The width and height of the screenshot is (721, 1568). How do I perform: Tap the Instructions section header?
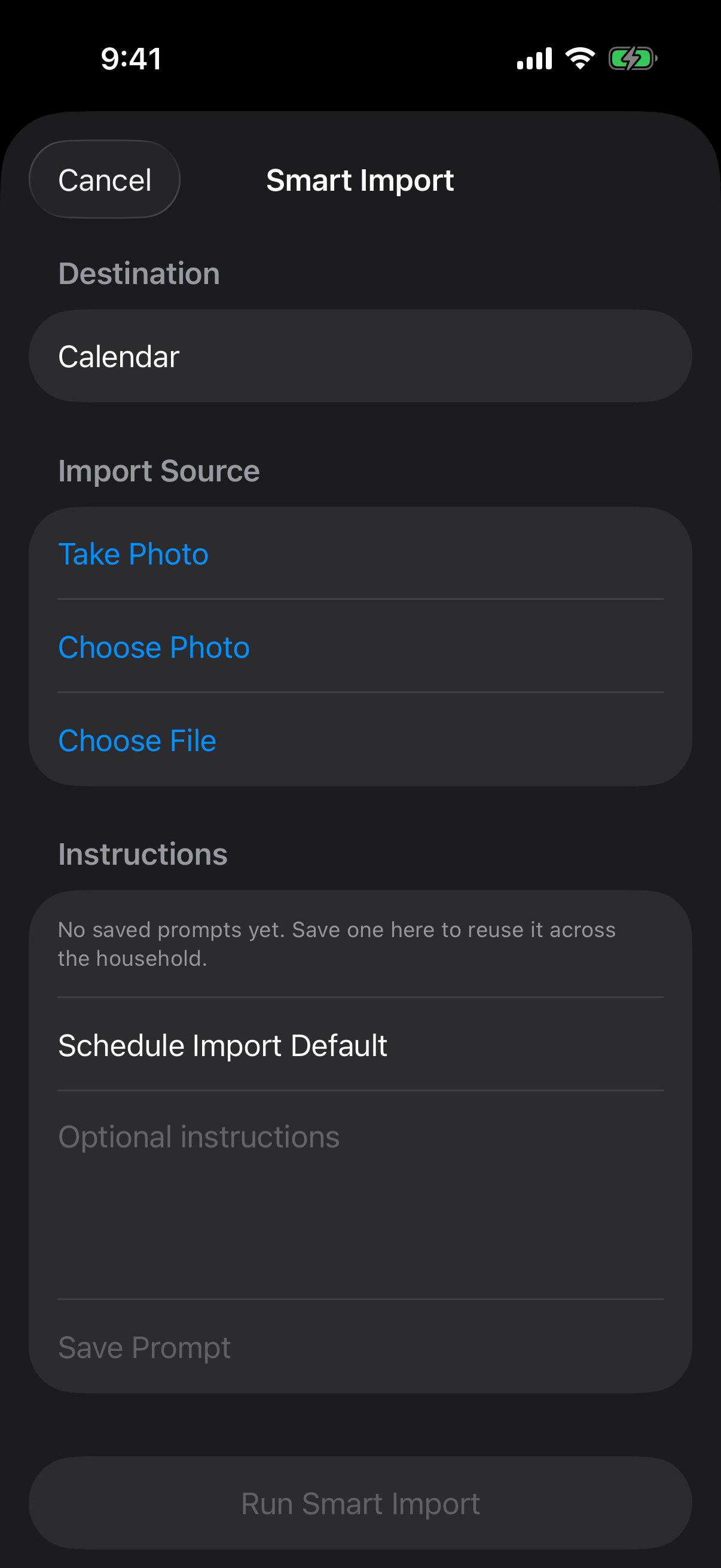point(142,854)
